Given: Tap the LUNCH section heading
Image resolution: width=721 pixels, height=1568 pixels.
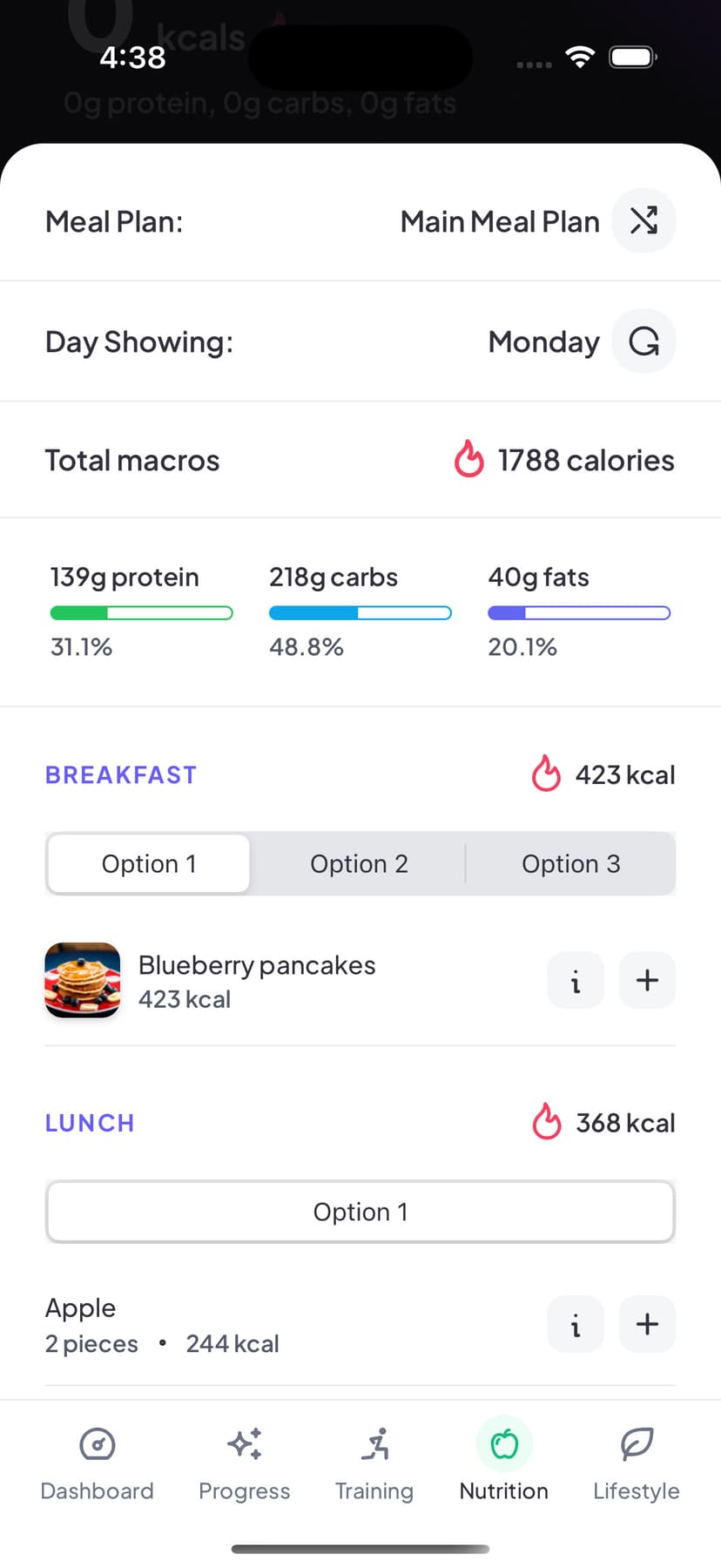Looking at the screenshot, I should click(90, 1123).
